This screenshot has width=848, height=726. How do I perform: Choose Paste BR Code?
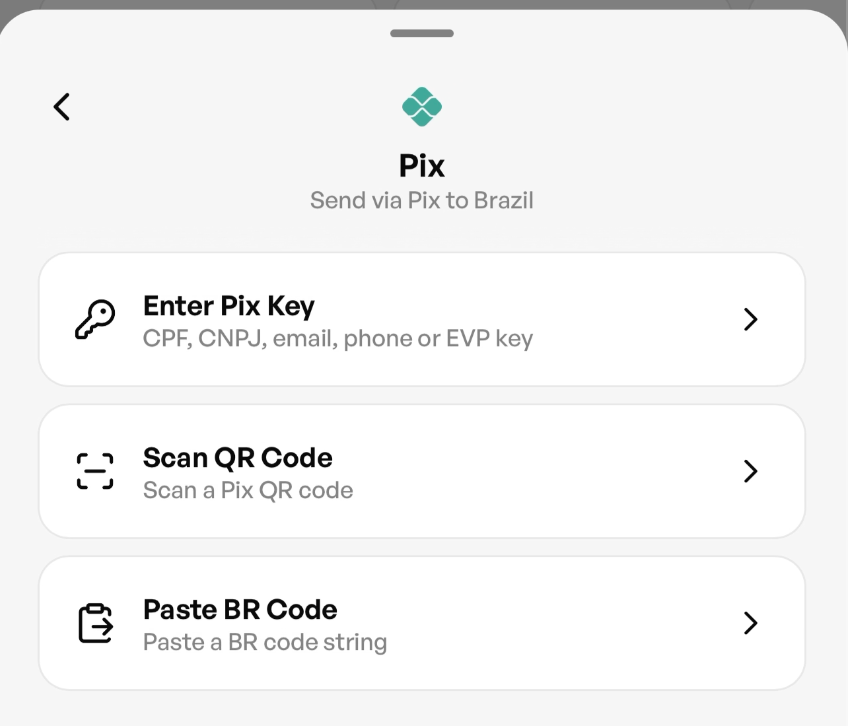[421, 623]
